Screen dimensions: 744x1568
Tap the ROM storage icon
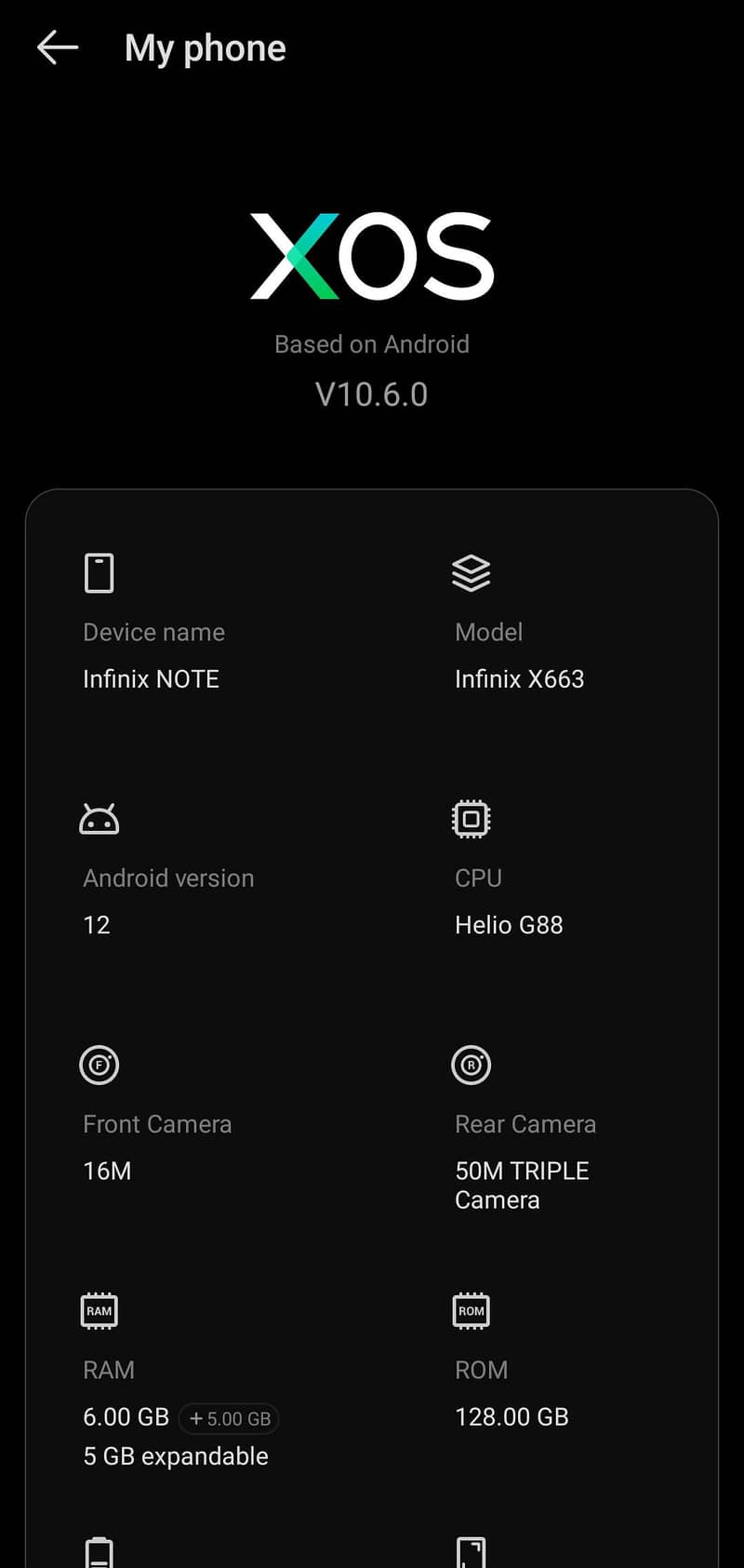coord(471,1310)
